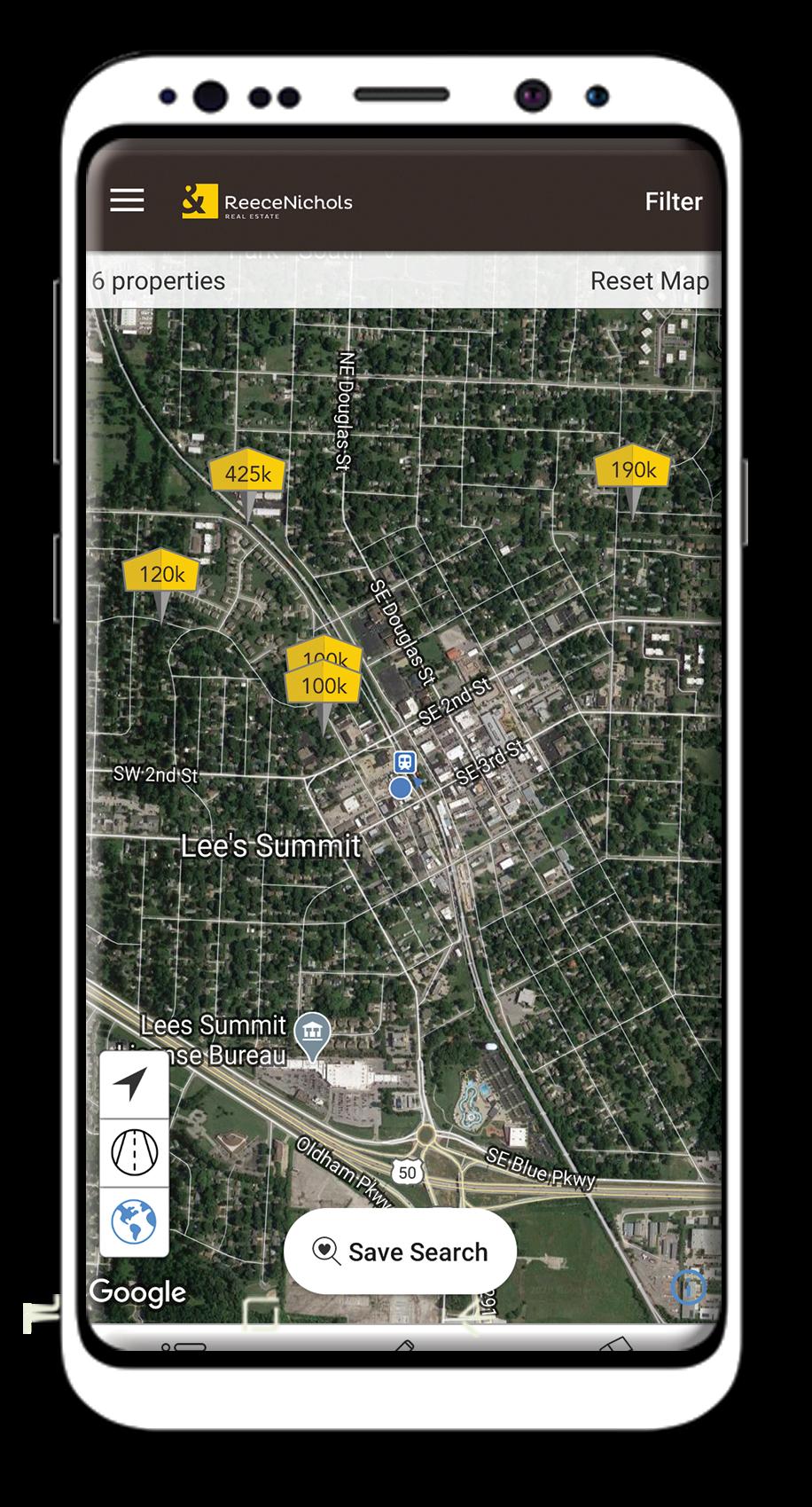The height and width of the screenshot is (1507, 812).
Task: Select the 425k property pin
Action: 247,475
